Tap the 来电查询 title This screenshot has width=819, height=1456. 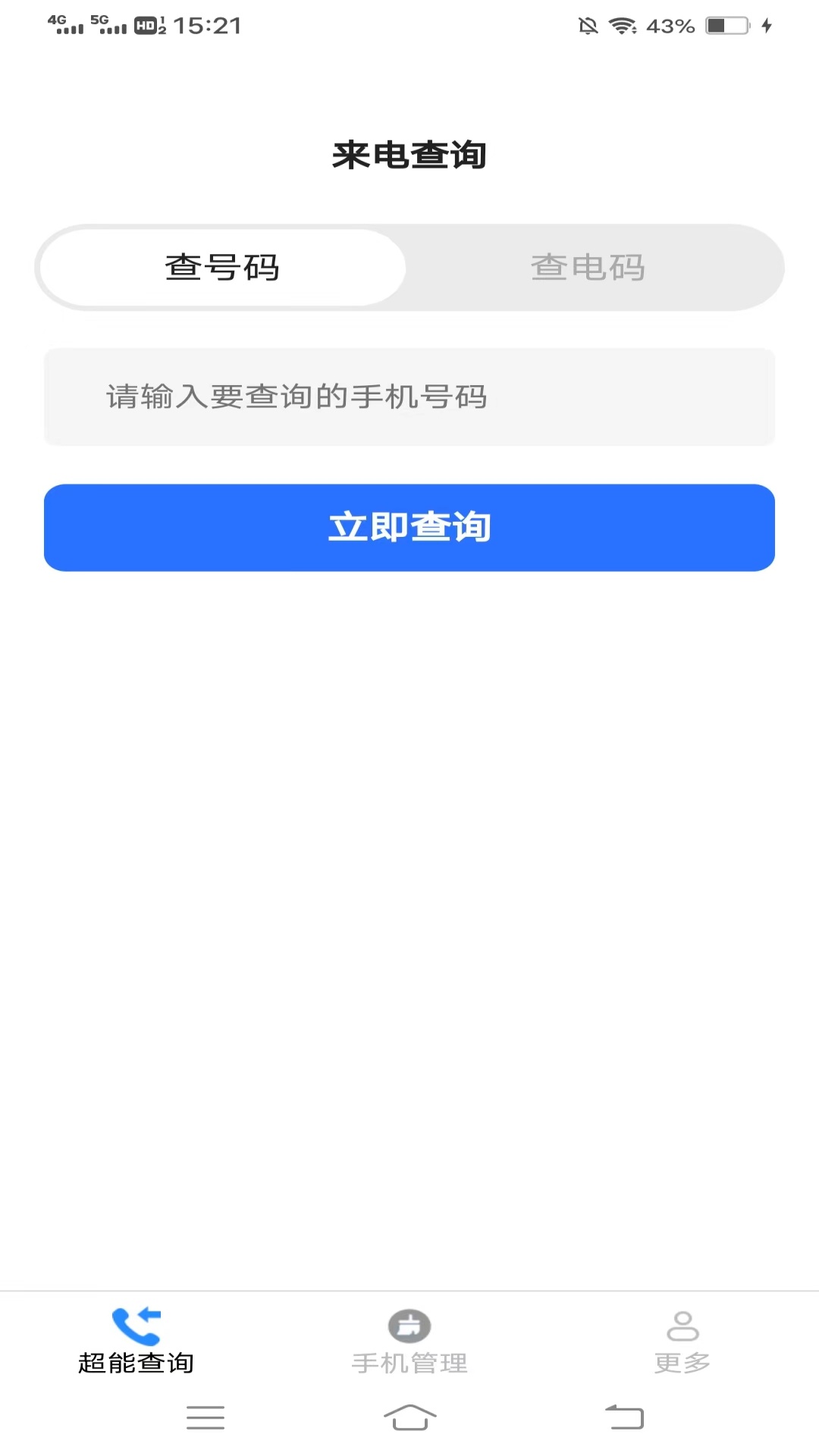pos(409,155)
